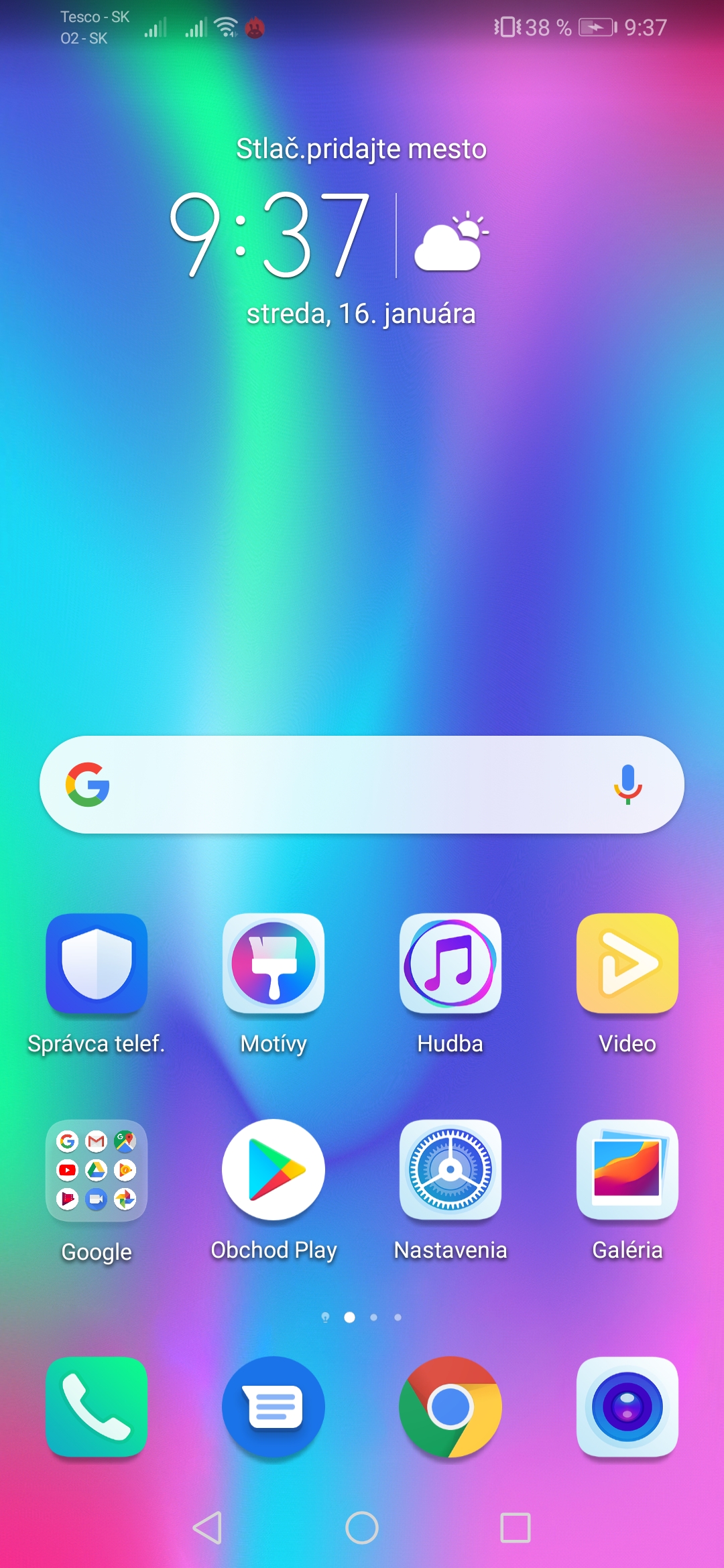Add a city via Stlač.pridajte mesto
This screenshot has width=724, height=1568.
point(361,149)
